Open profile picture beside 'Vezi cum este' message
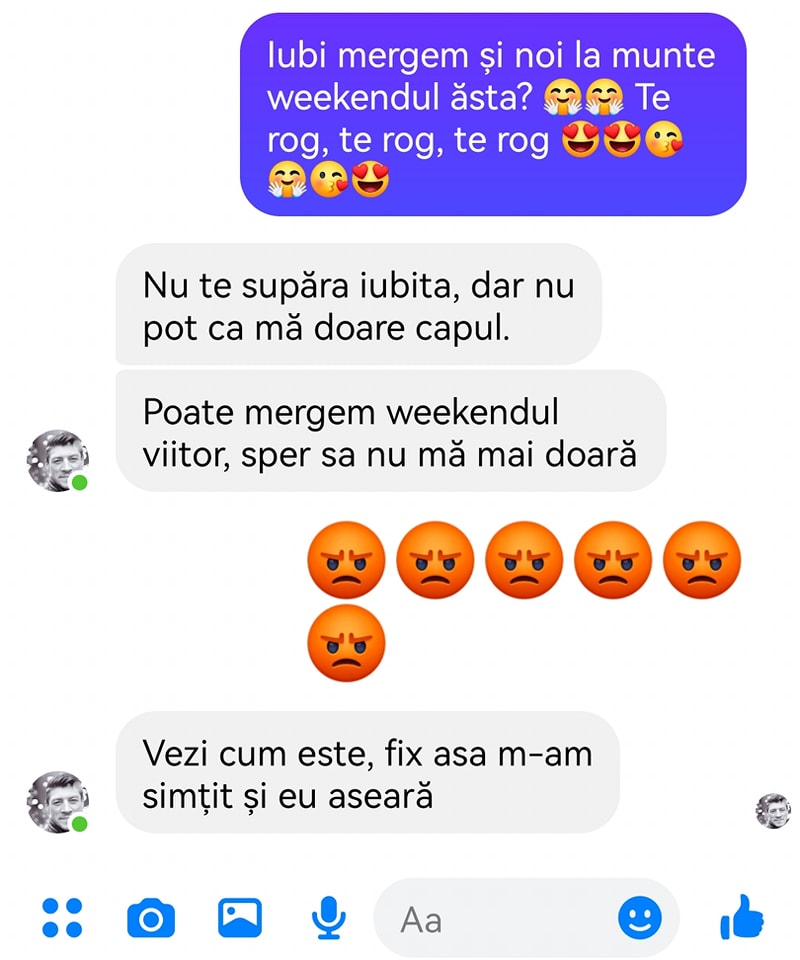 [x=57, y=802]
